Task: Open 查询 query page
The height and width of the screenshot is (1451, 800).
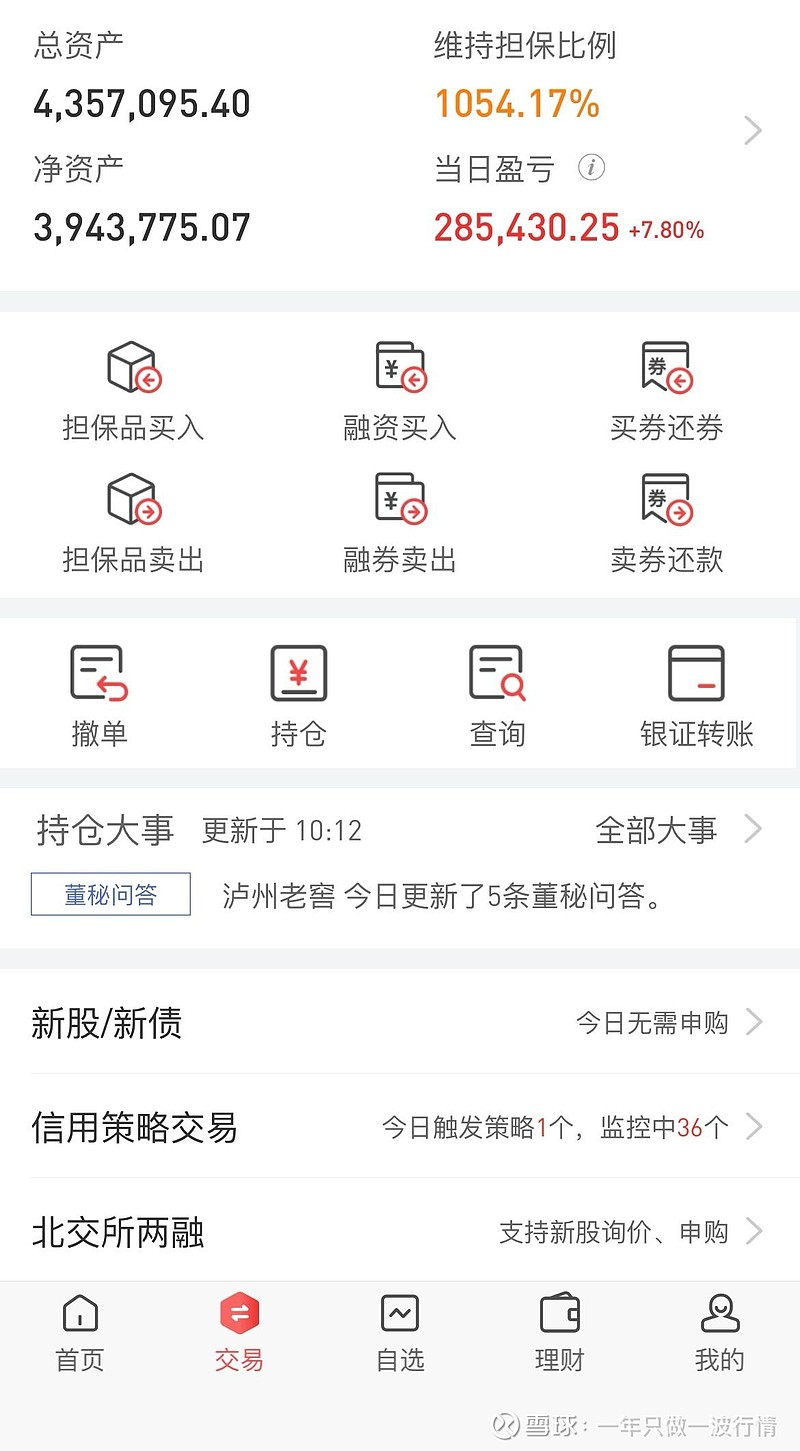Action: (497, 697)
